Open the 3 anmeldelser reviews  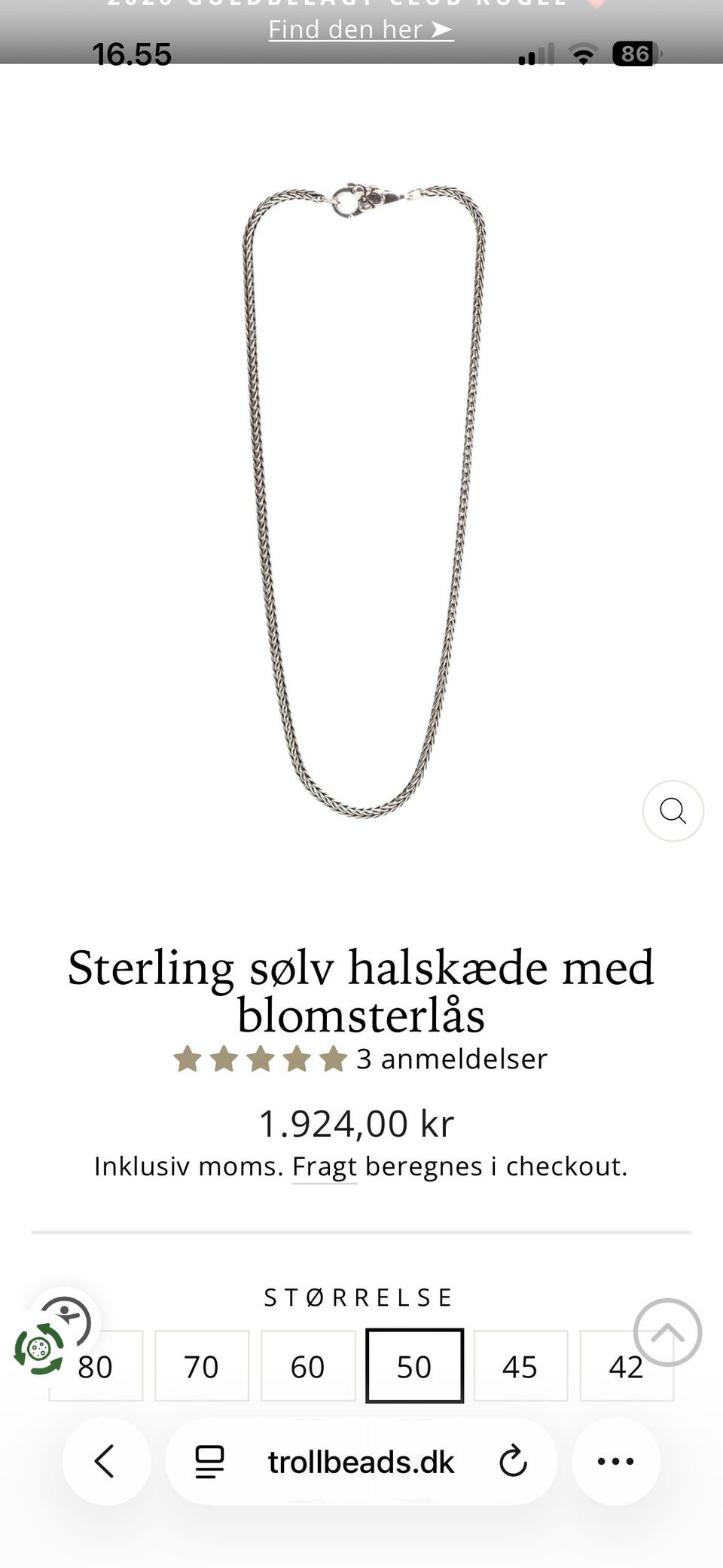(451, 1059)
